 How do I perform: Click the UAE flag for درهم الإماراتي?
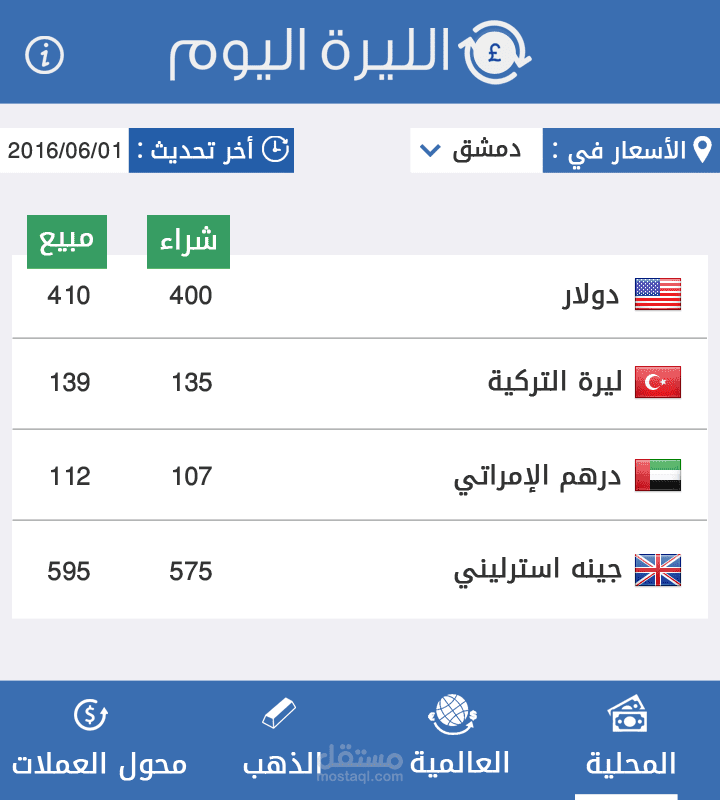[657, 475]
